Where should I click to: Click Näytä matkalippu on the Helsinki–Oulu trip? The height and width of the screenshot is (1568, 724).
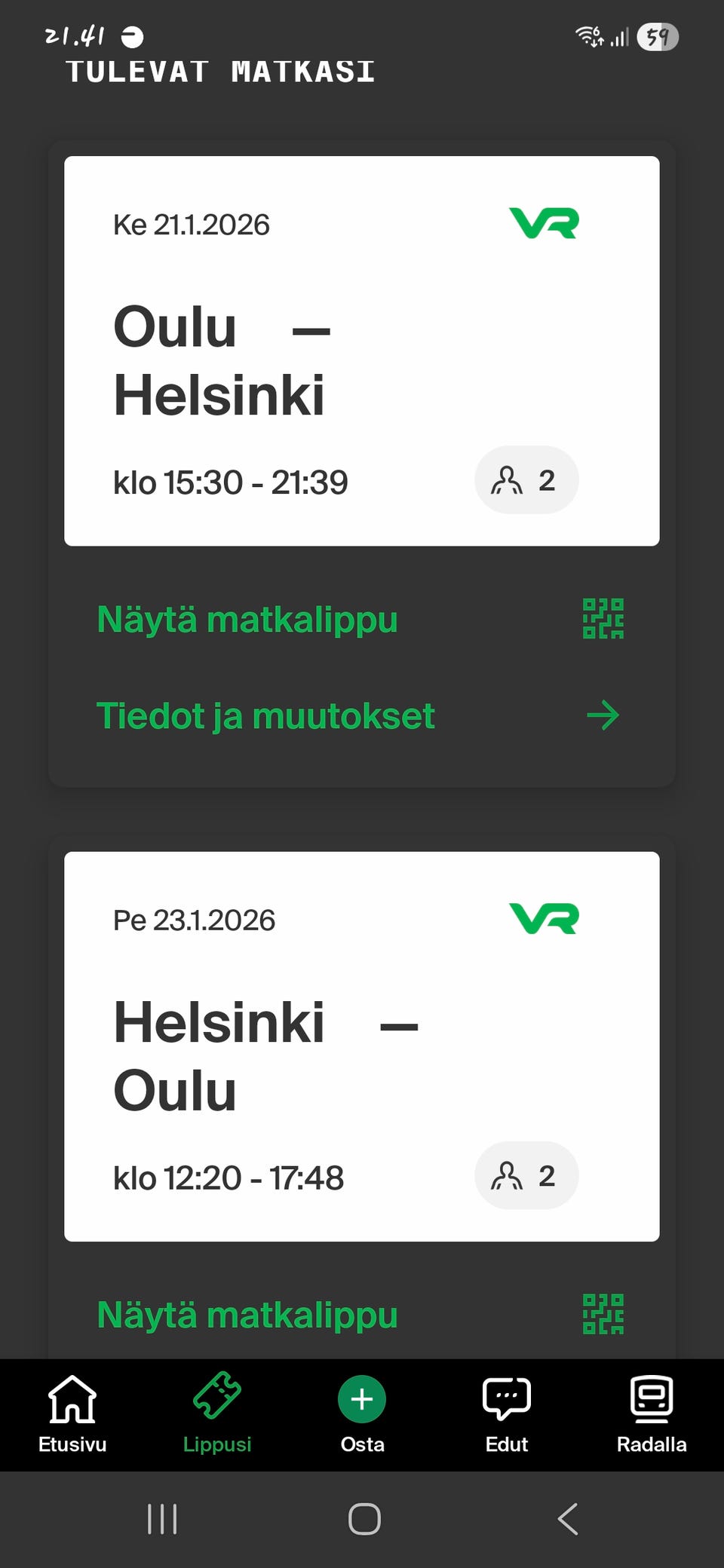coord(246,1312)
